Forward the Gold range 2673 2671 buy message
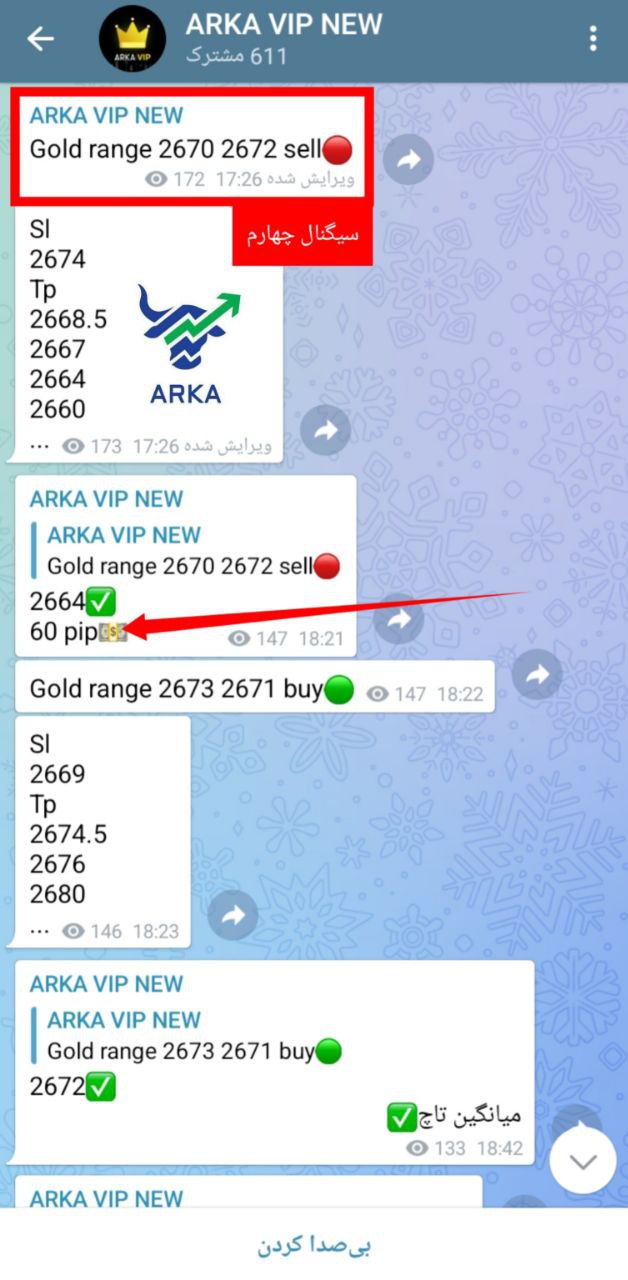 [538, 675]
